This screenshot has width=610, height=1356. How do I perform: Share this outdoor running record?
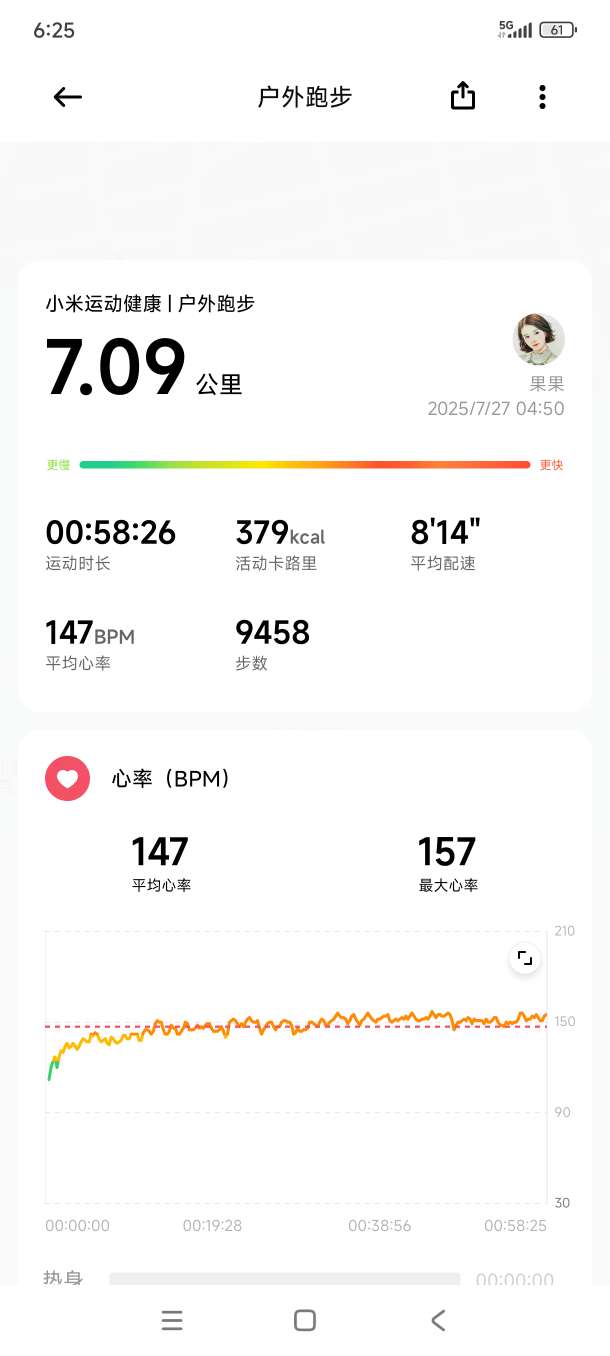click(462, 96)
